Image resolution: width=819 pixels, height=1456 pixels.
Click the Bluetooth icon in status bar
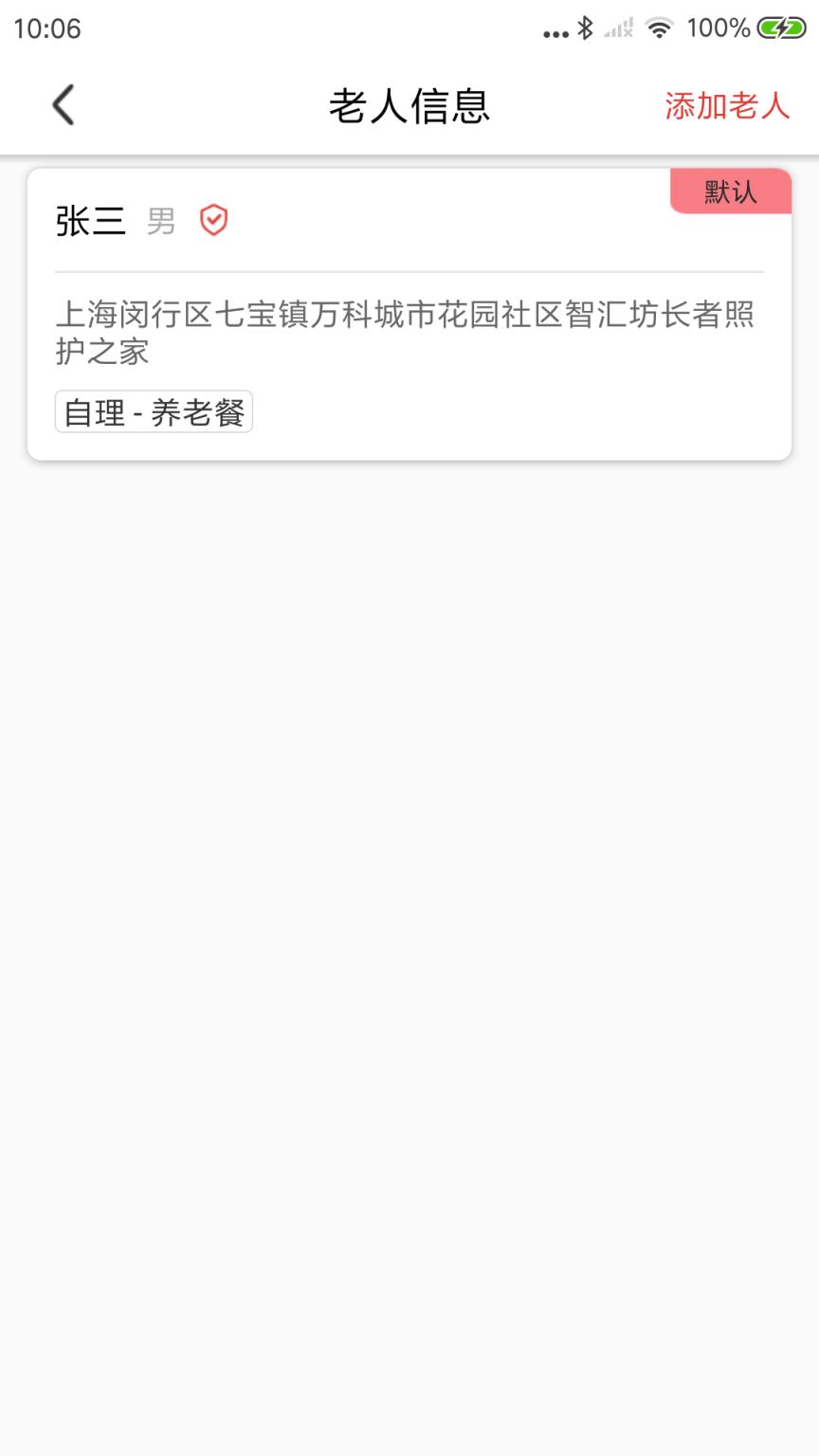(x=582, y=28)
